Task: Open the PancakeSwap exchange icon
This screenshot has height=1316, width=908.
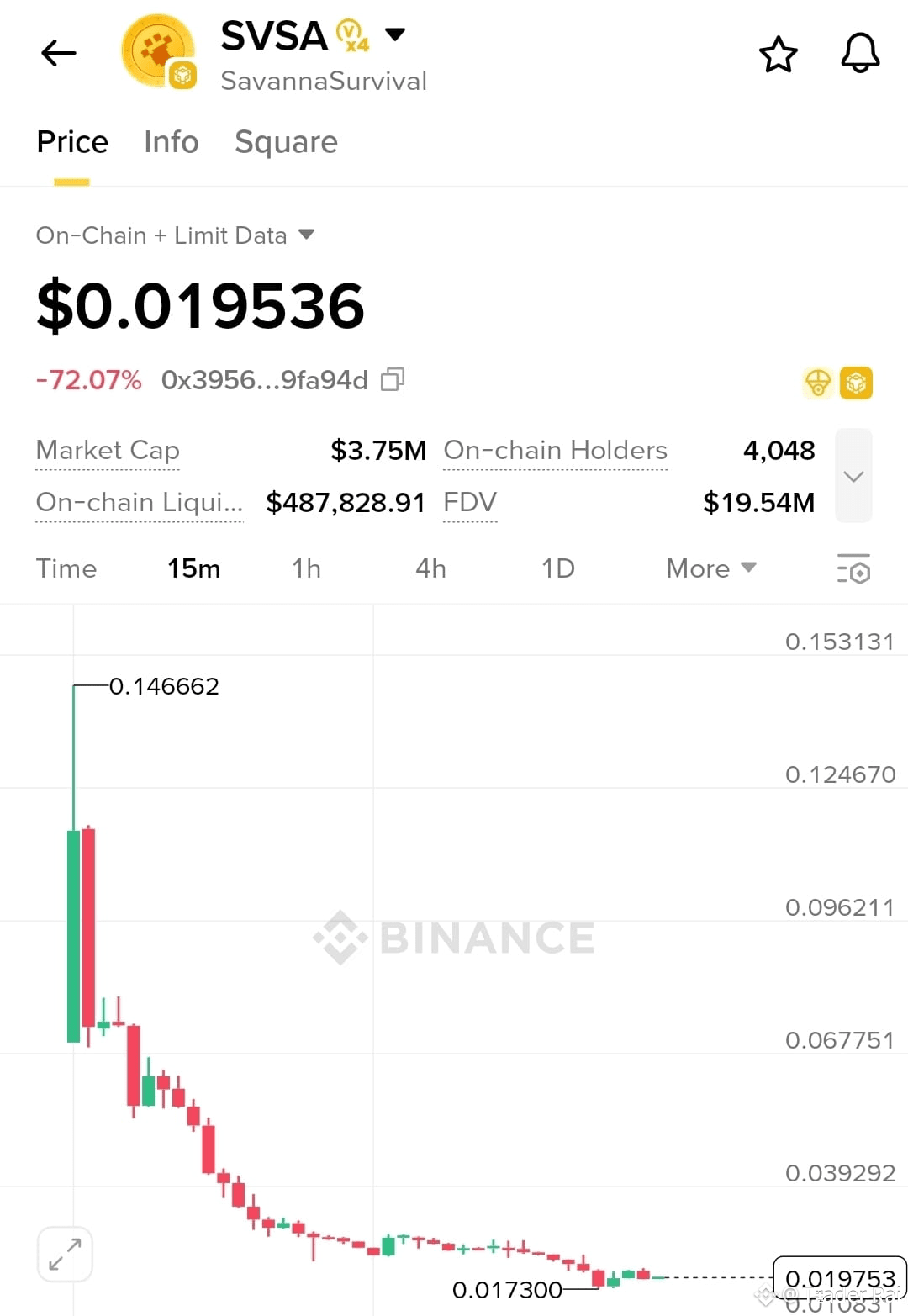Action: [818, 383]
